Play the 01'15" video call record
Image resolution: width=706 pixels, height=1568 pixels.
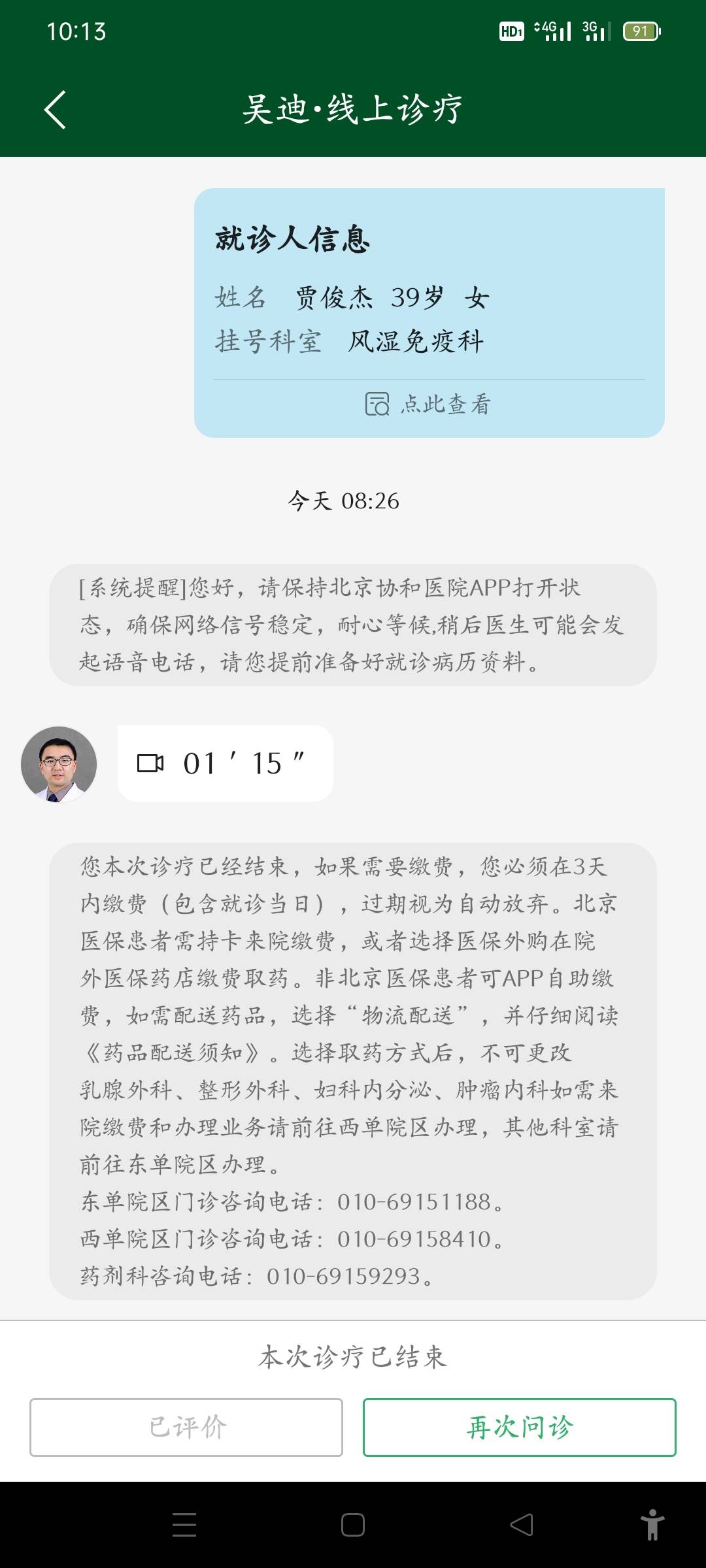(x=226, y=762)
